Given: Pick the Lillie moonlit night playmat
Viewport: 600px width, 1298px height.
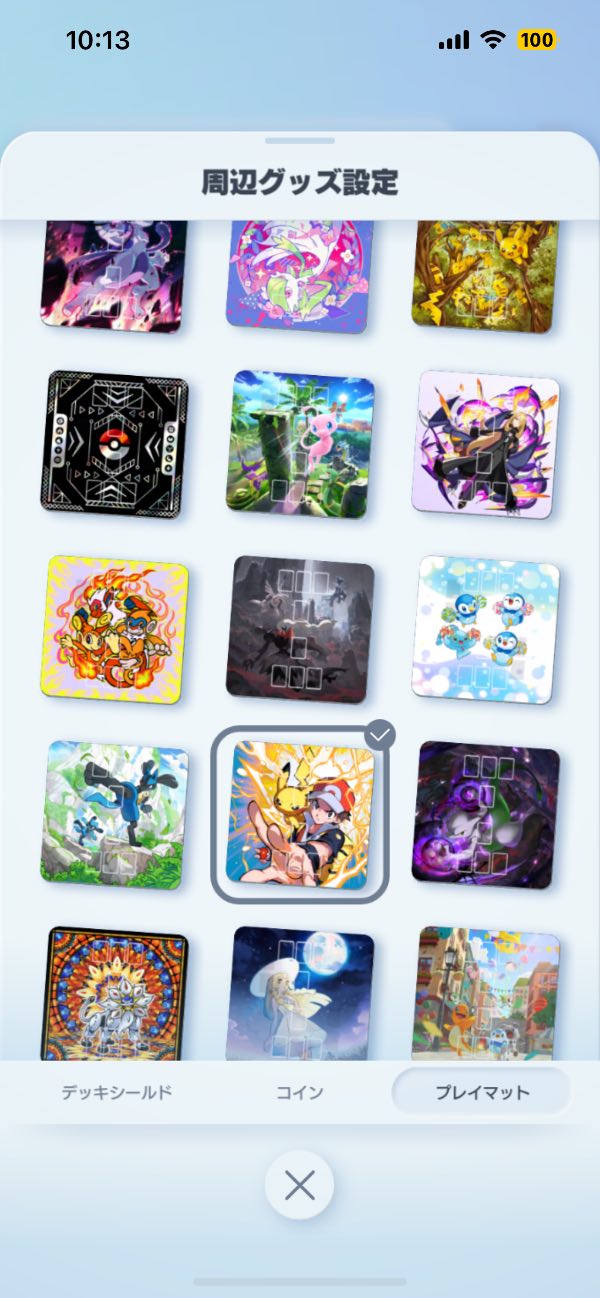Looking at the screenshot, I should click(302, 993).
